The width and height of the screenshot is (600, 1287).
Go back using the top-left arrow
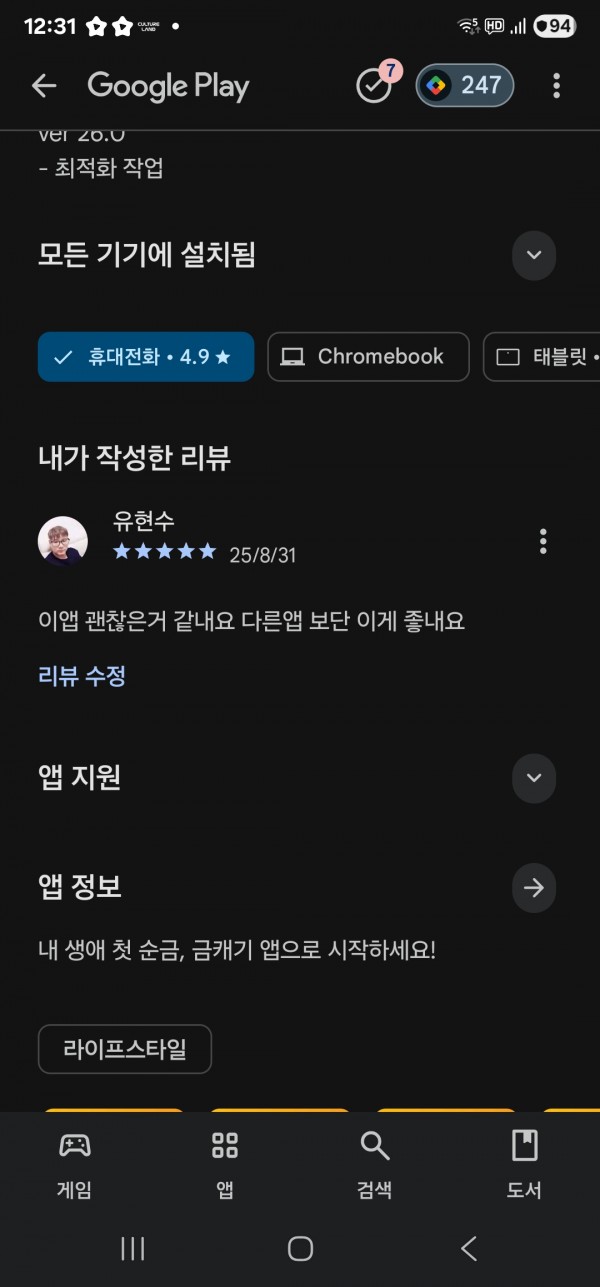click(44, 86)
